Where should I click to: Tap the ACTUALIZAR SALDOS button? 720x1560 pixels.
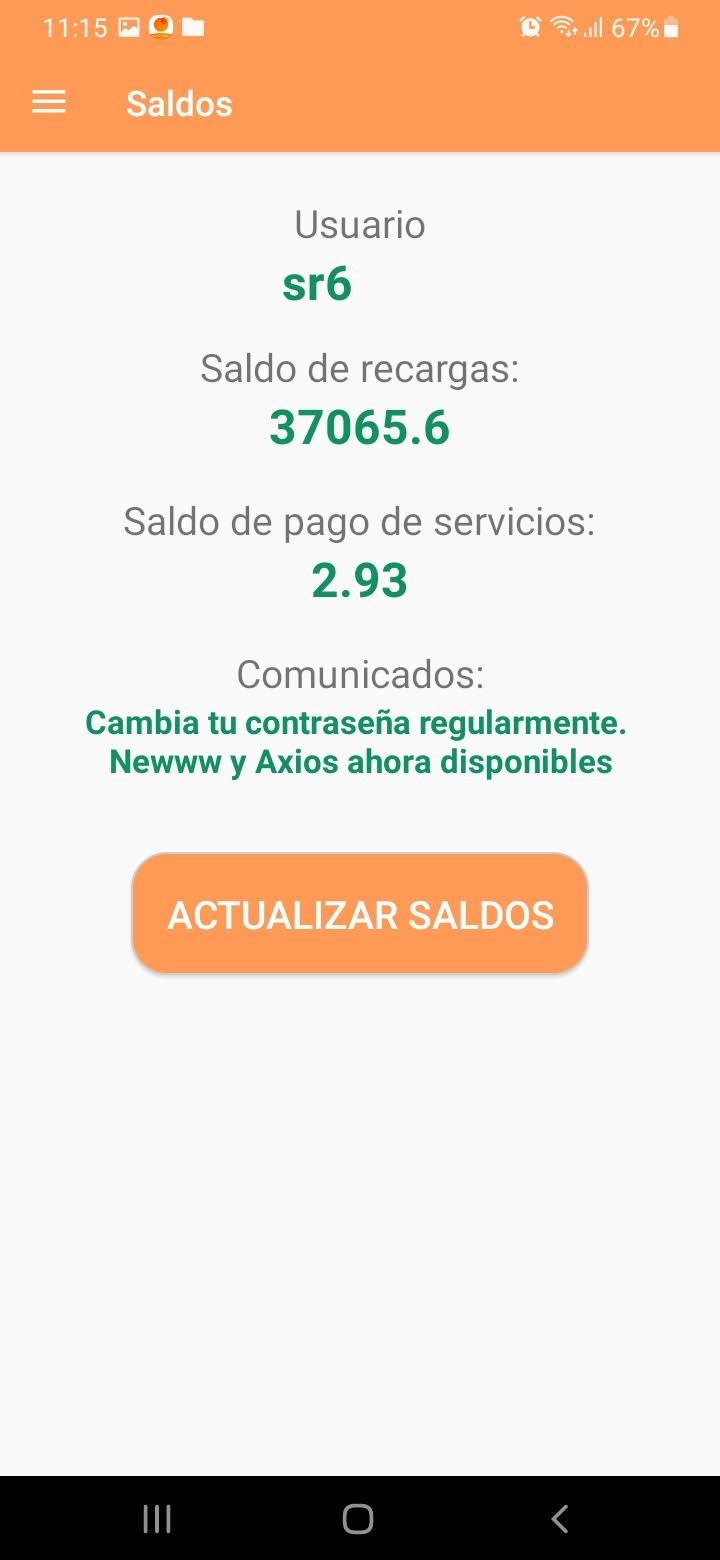(x=360, y=913)
